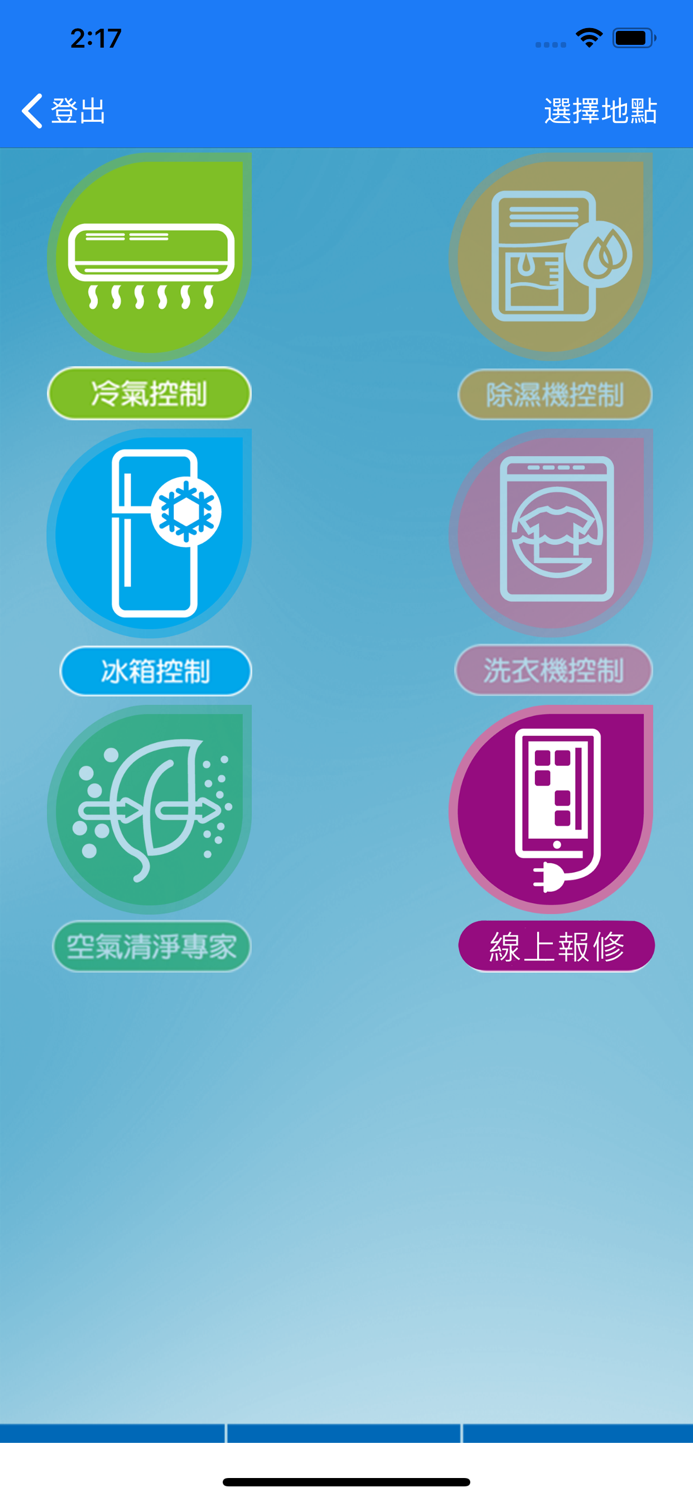Open the dehumidifier icon tile
Screen dimensions: 693x1500
(552, 257)
